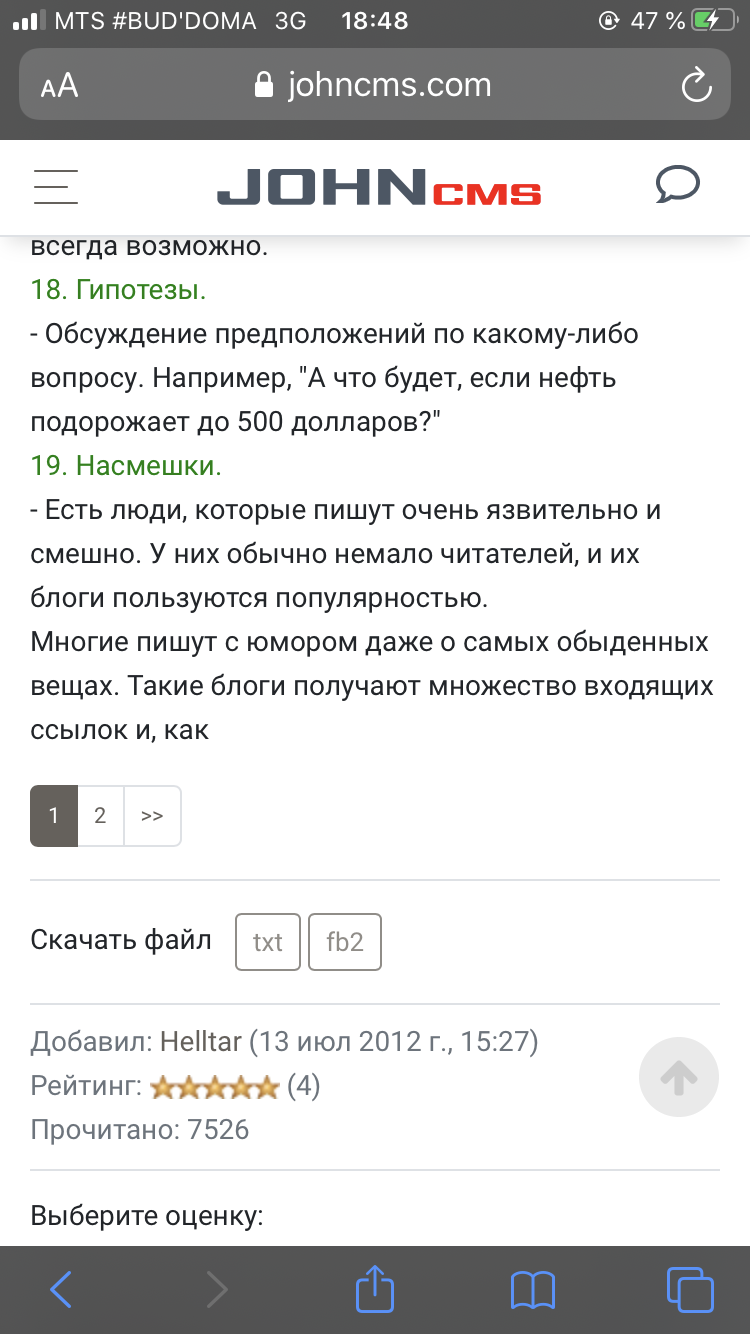
Task: Jump to the last page with >> button
Action: point(152,816)
